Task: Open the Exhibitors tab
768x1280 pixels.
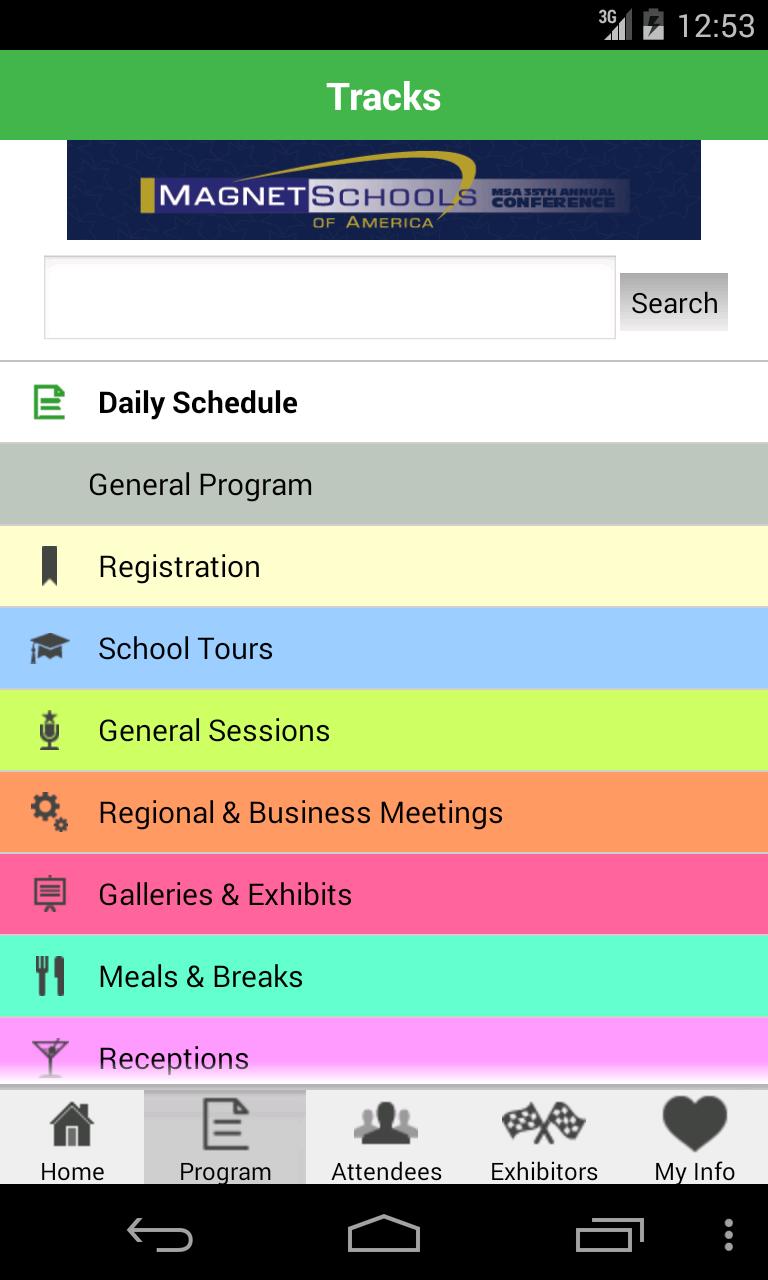Action: tap(544, 1139)
